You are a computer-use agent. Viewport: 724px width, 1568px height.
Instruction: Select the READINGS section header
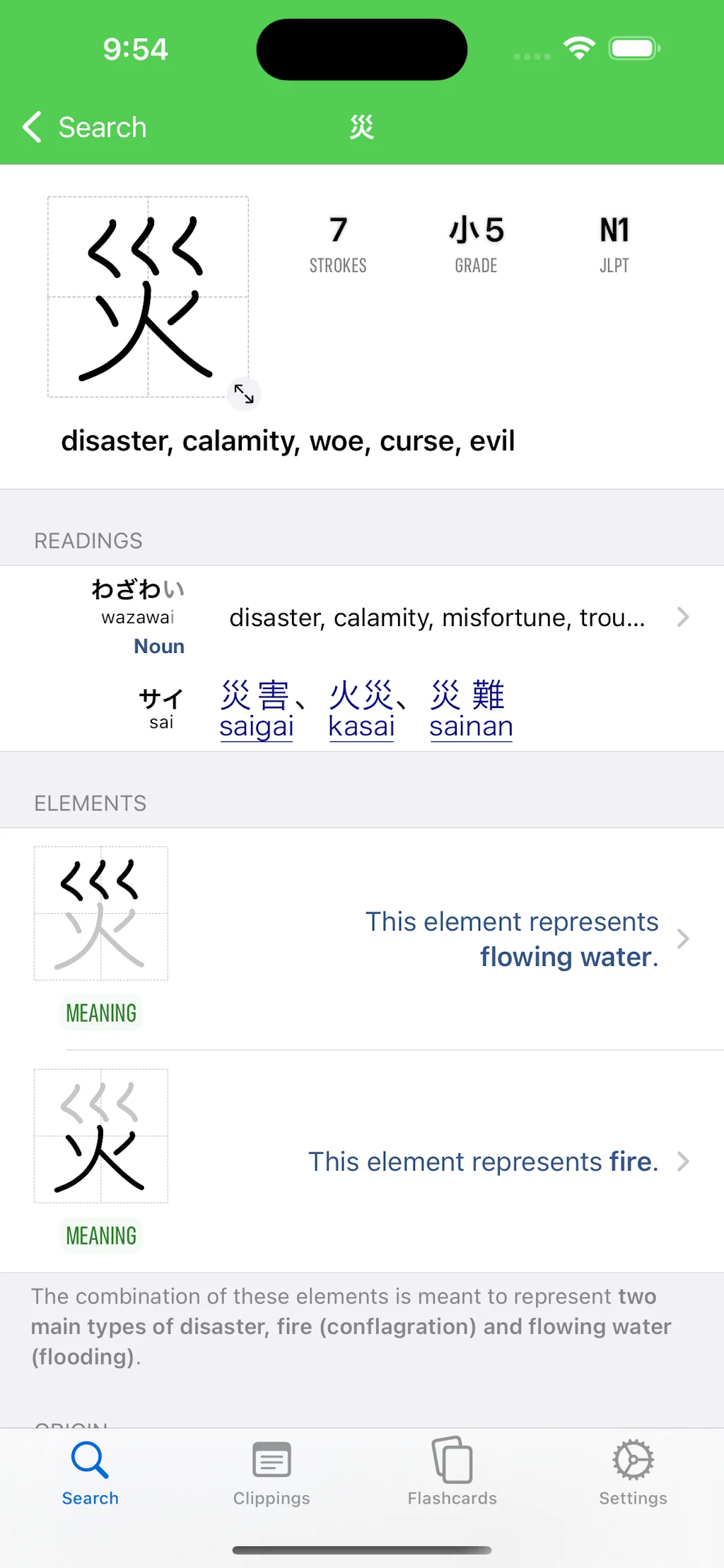coord(88,540)
